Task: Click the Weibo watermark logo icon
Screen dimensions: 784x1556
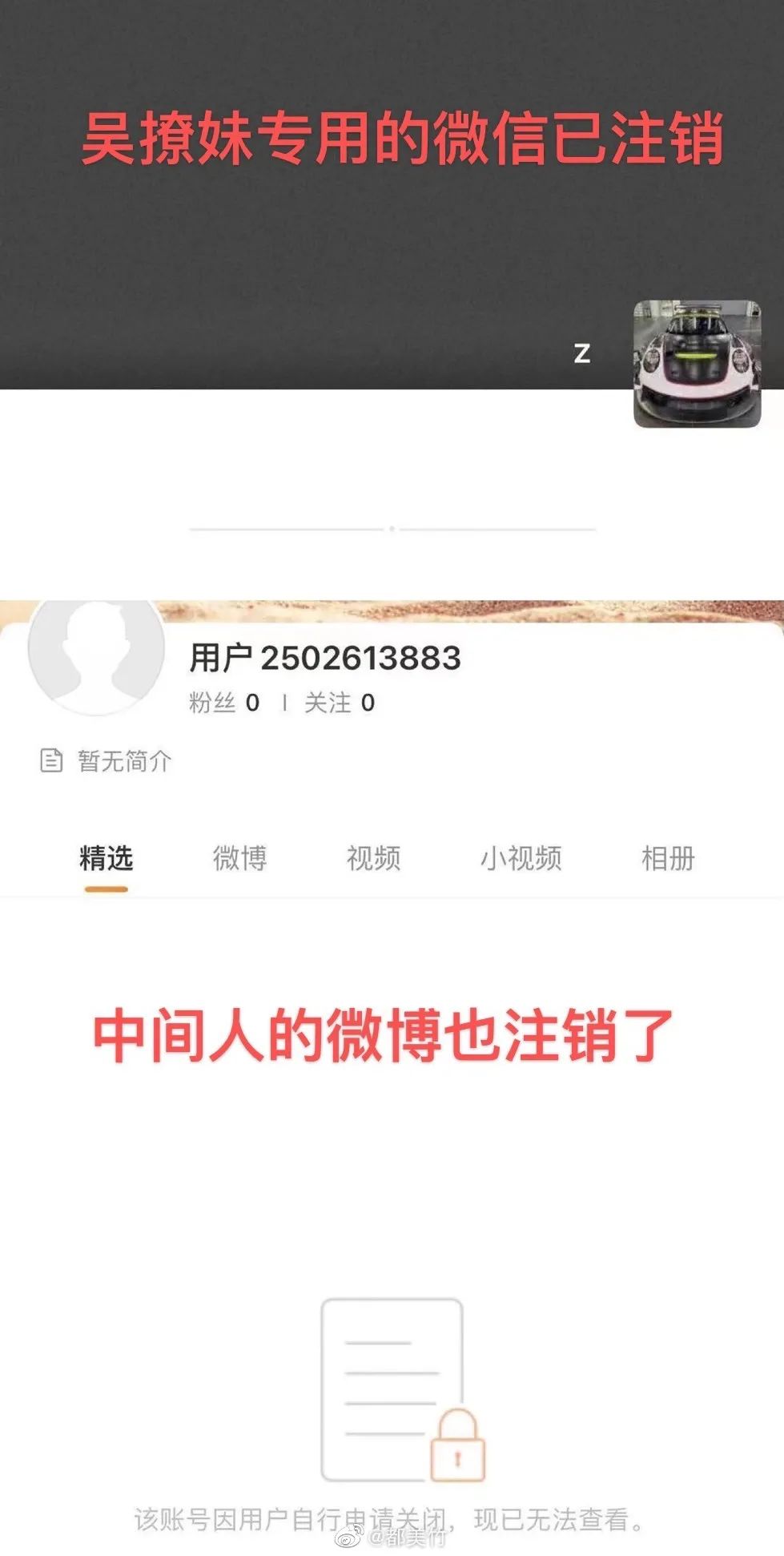Action: pyautogui.click(x=350, y=1538)
